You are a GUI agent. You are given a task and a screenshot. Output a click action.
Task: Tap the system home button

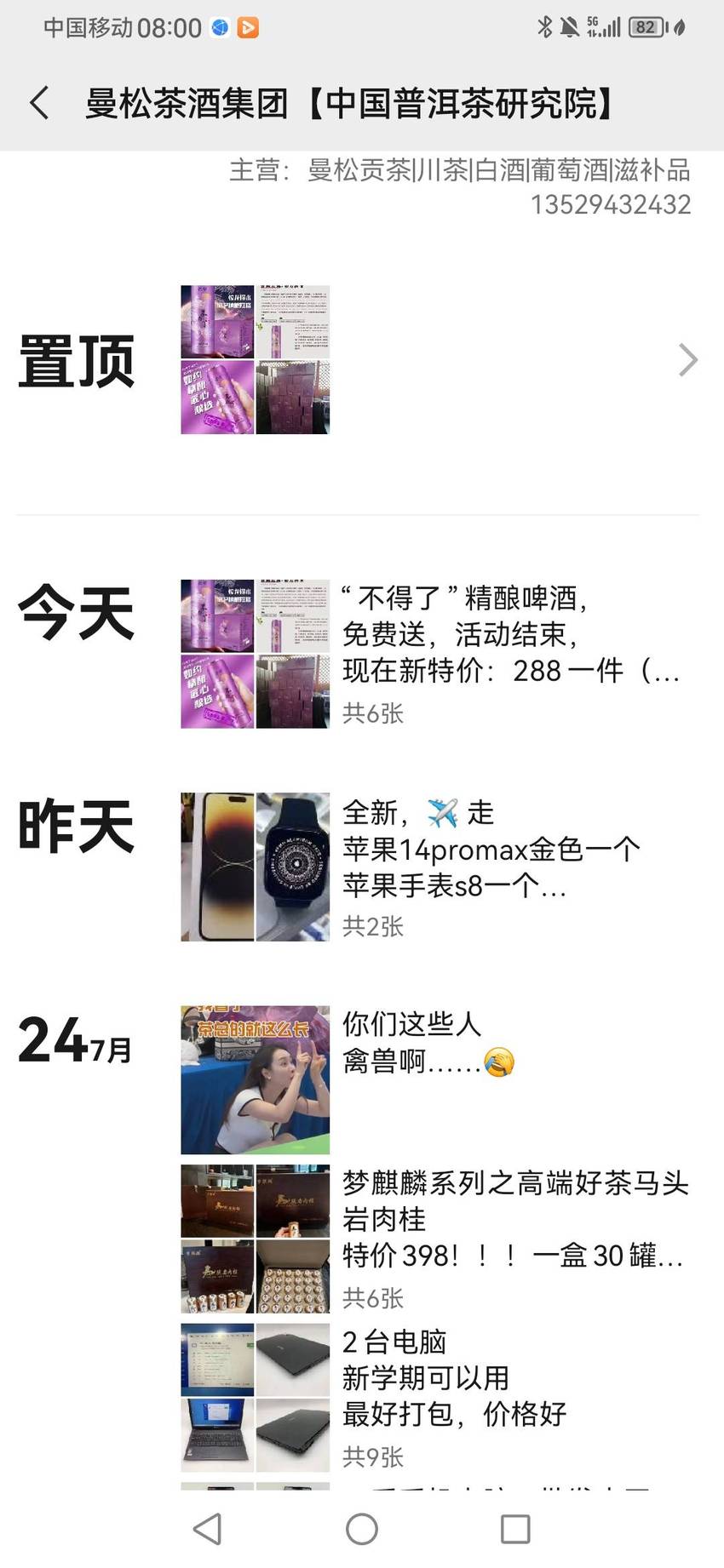(362, 1529)
